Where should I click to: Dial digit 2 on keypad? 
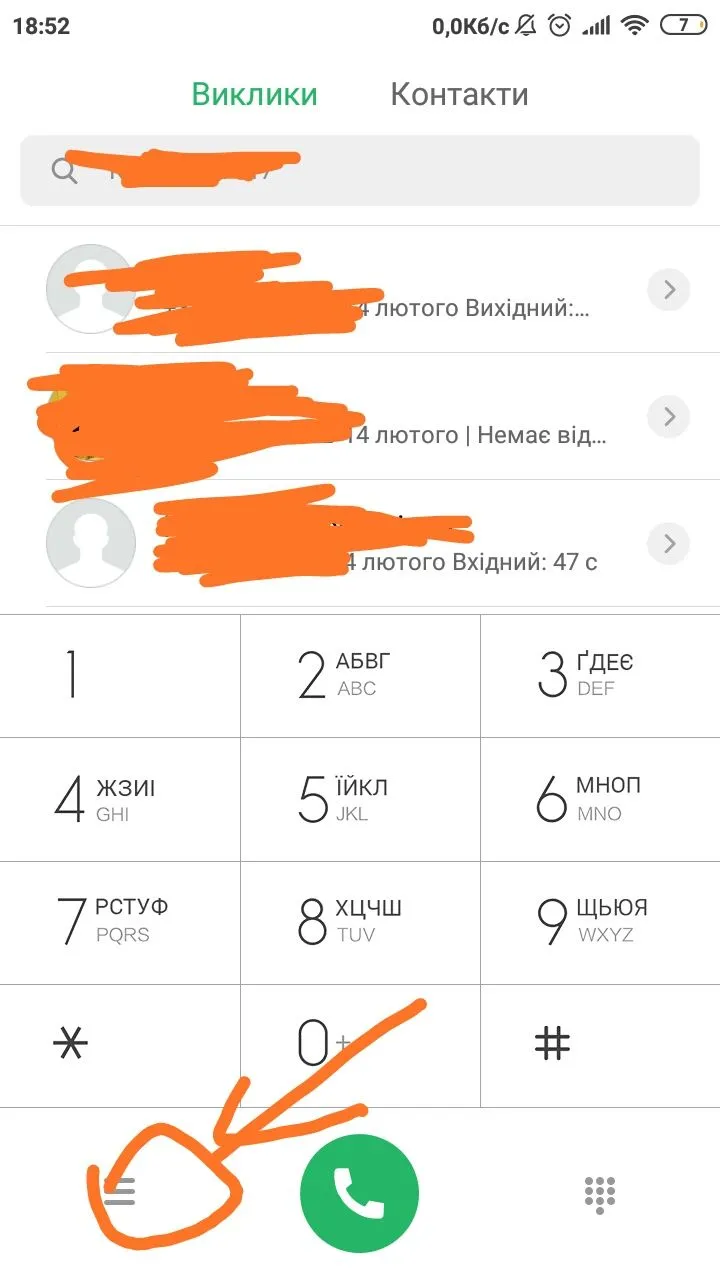[360, 675]
